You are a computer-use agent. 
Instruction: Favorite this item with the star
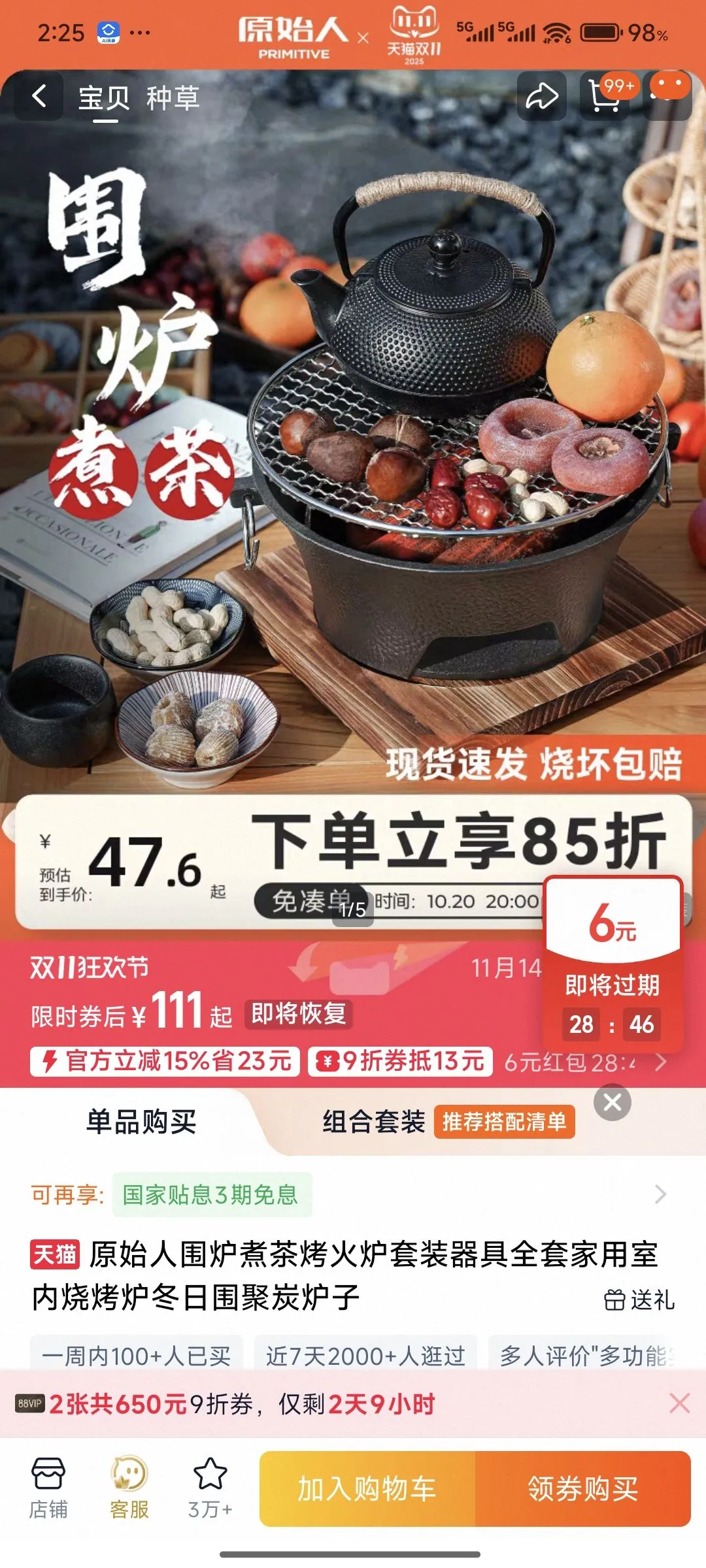click(210, 1488)
